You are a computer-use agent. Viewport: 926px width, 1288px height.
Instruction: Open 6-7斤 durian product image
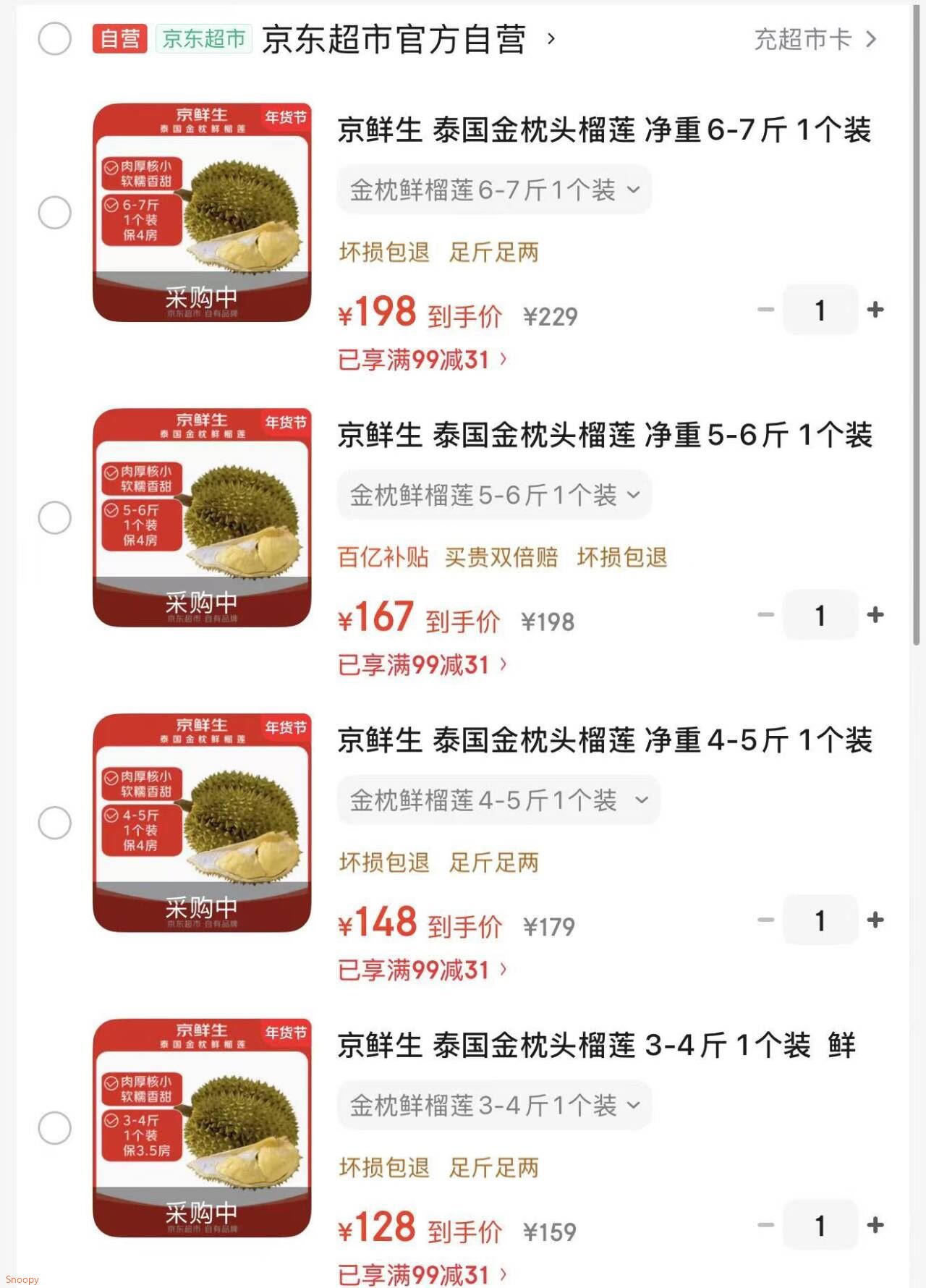202,213
